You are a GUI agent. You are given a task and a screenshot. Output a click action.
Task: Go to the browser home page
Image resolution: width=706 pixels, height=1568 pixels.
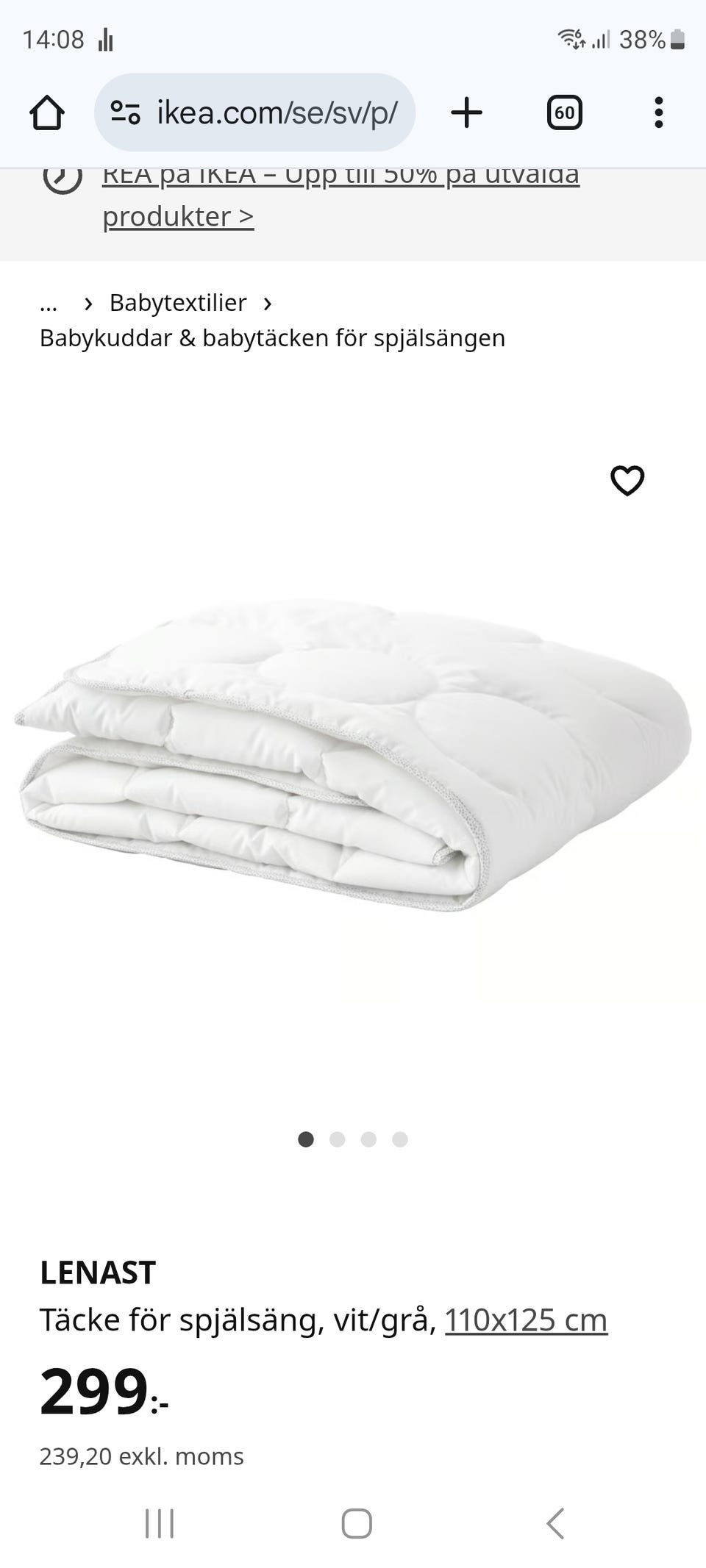tap(47, 113)
